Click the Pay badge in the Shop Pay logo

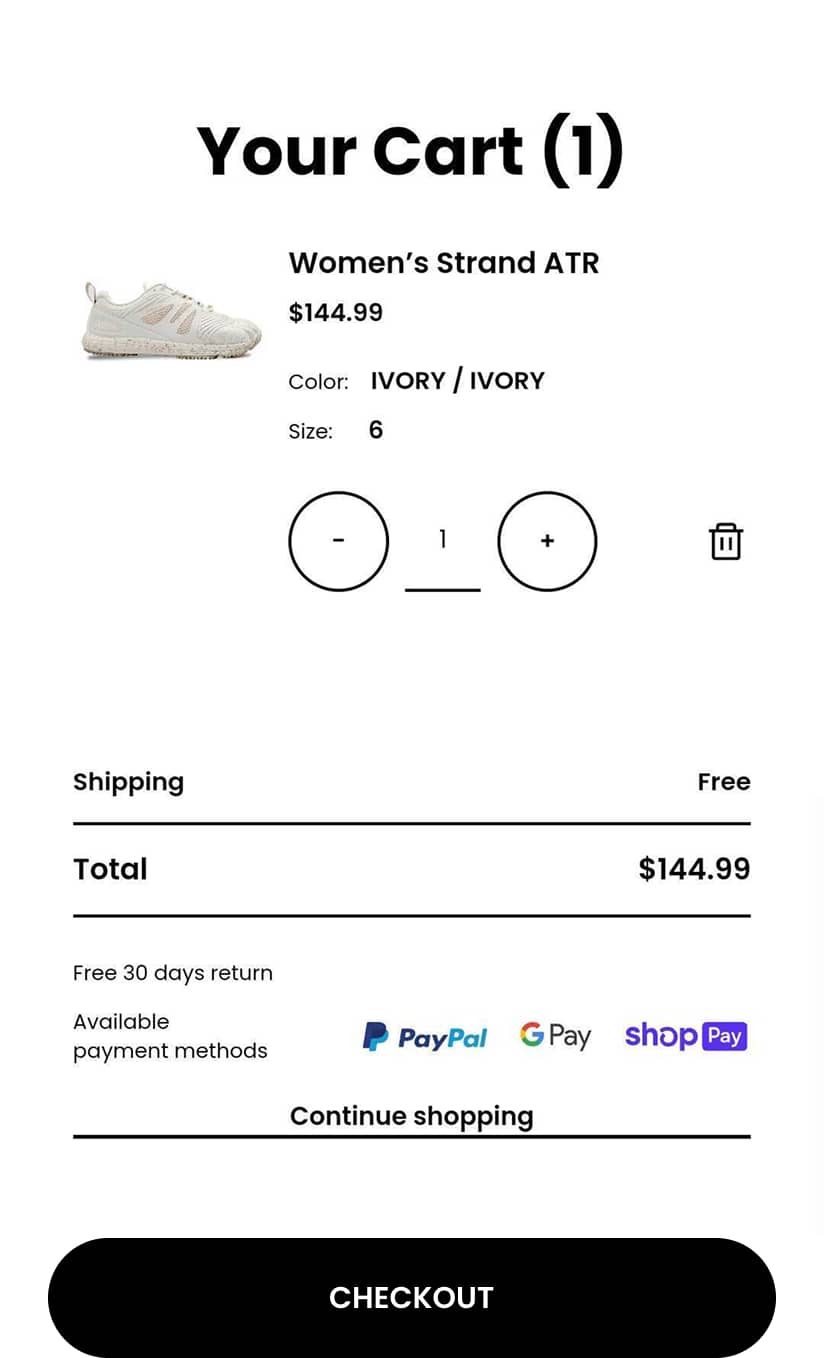[x=723, y=1036]
